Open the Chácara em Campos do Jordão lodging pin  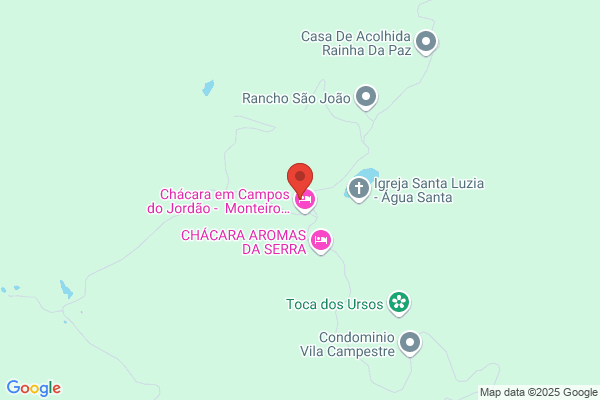coord(305,200)
